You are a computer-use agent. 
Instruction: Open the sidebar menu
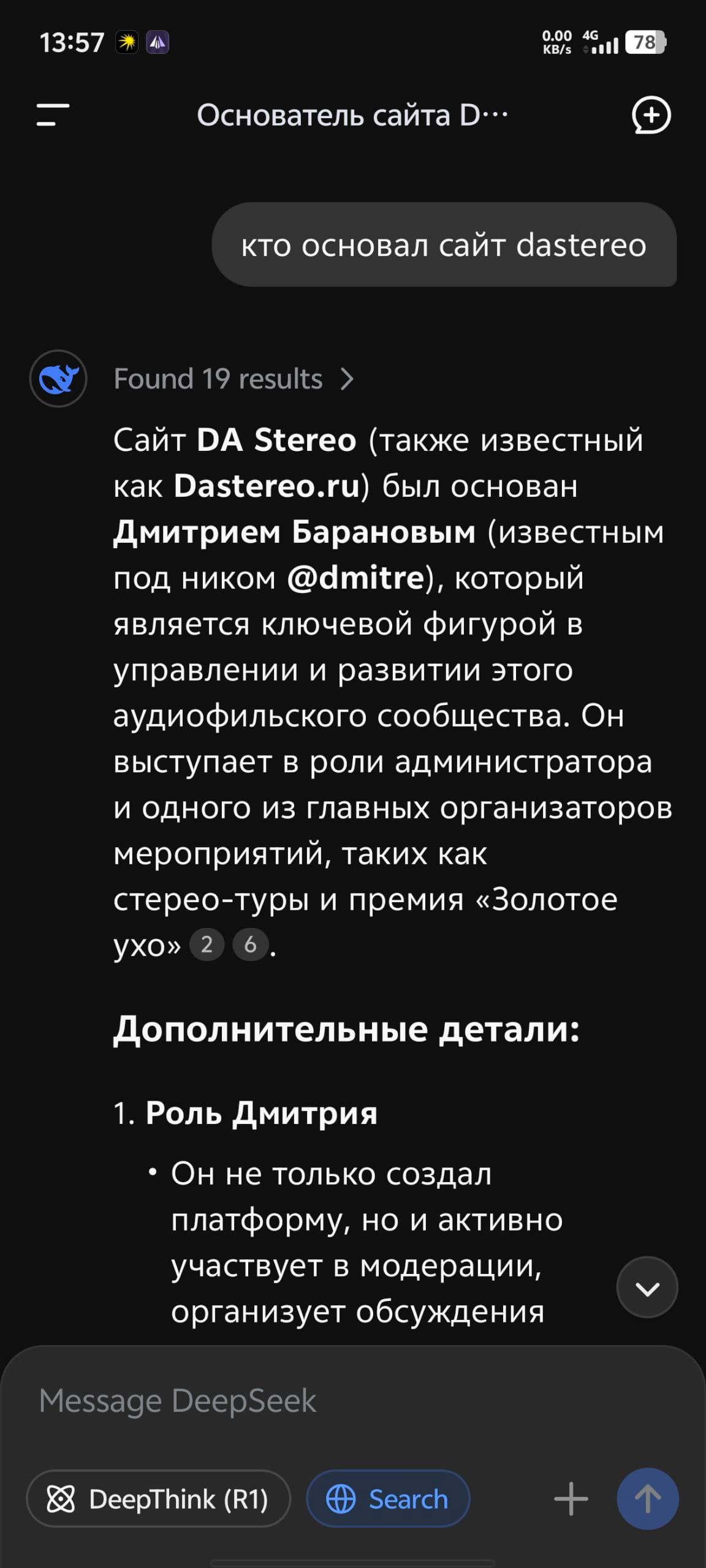click(53, 115)
